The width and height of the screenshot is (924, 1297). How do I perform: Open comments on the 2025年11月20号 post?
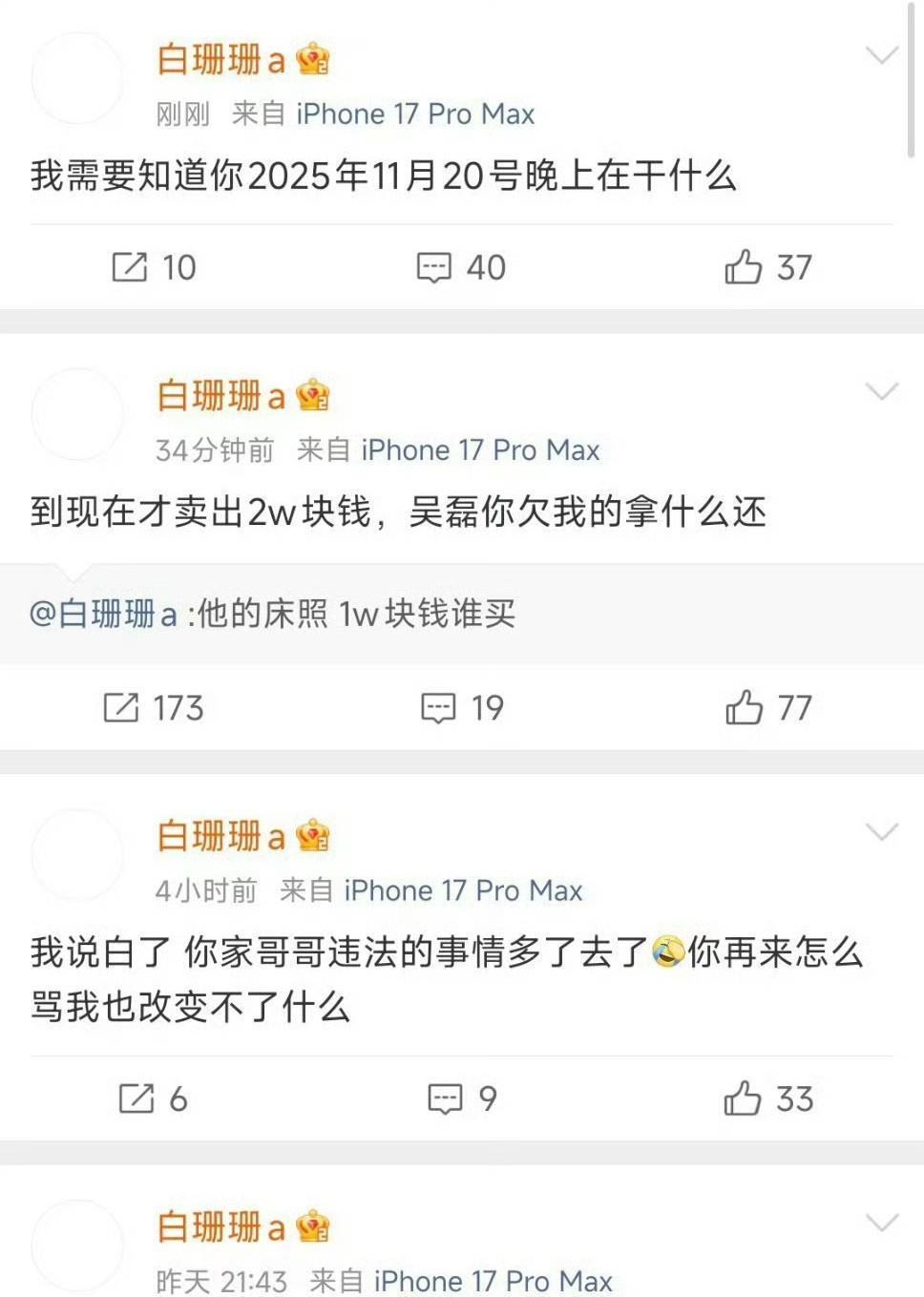[461, 267]
